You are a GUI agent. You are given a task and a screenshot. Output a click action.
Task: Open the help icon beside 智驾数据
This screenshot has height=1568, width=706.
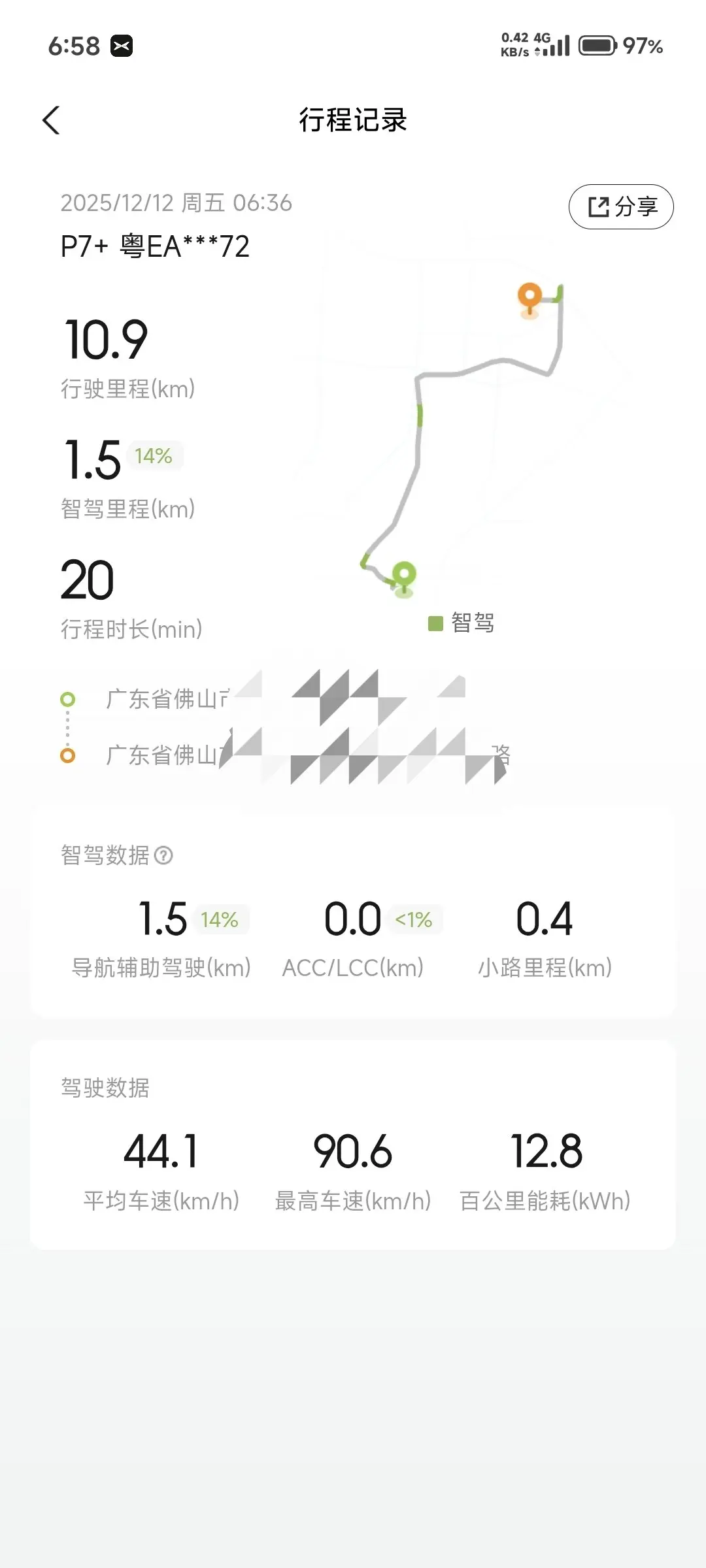click(163, 855)
